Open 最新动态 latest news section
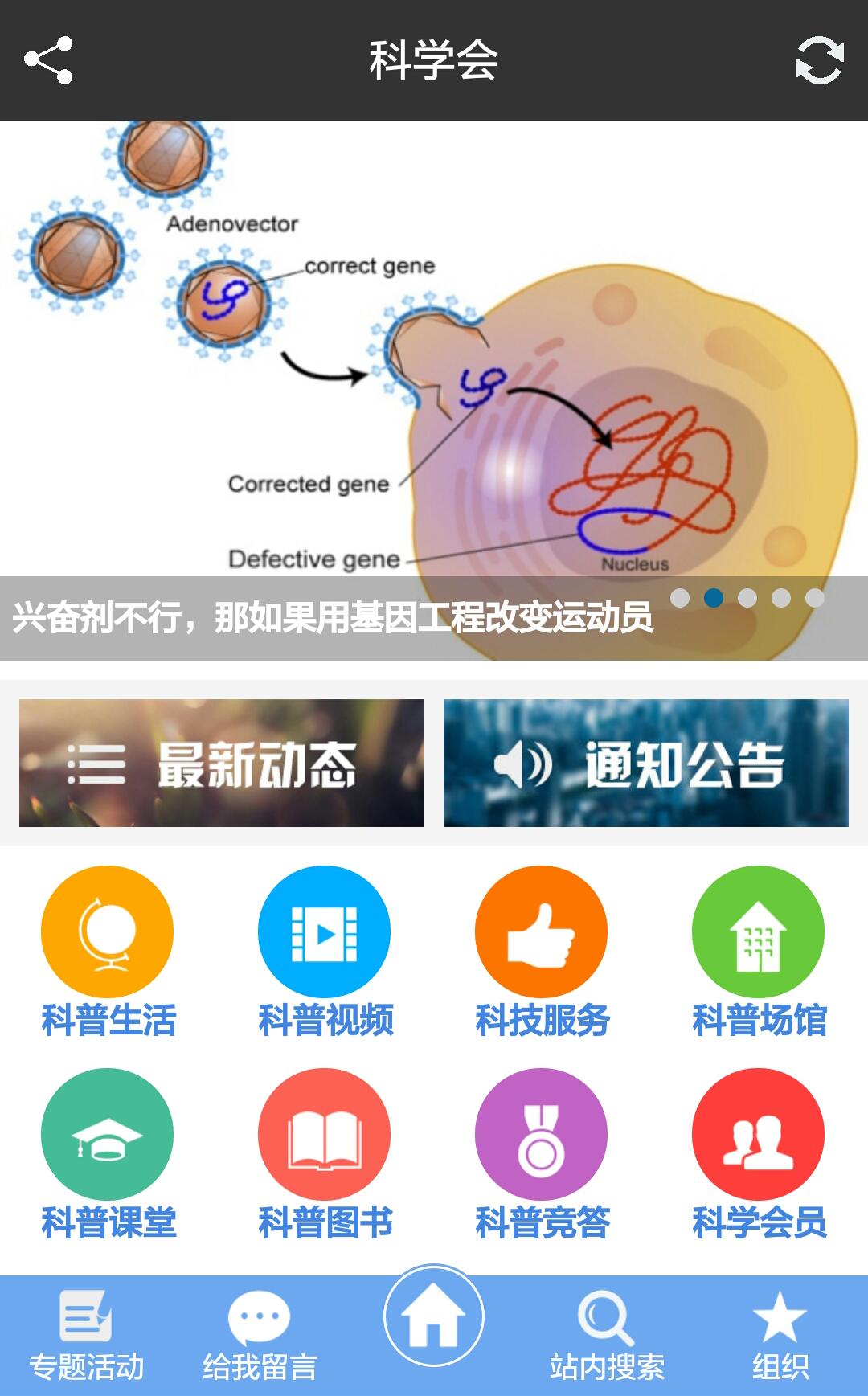Viewport: 868px width, 1396px height. (222, 763)
